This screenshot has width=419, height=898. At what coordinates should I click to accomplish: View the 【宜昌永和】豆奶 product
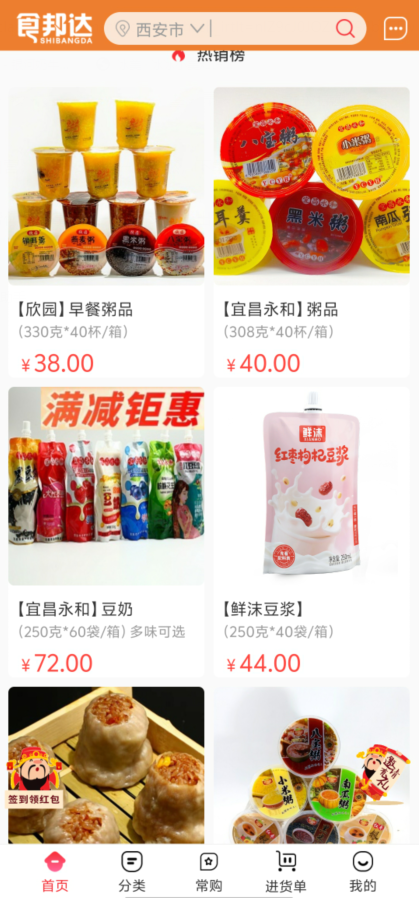point(106,532)
